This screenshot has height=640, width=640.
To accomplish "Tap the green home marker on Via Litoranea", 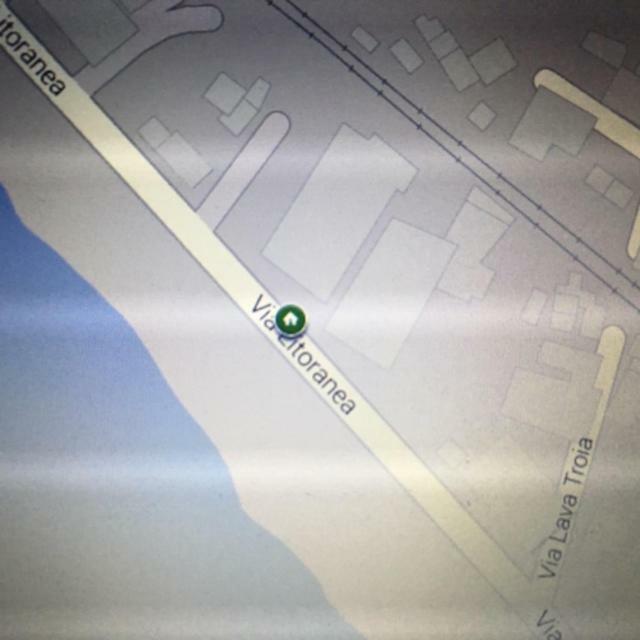I will tap(291, 320).
